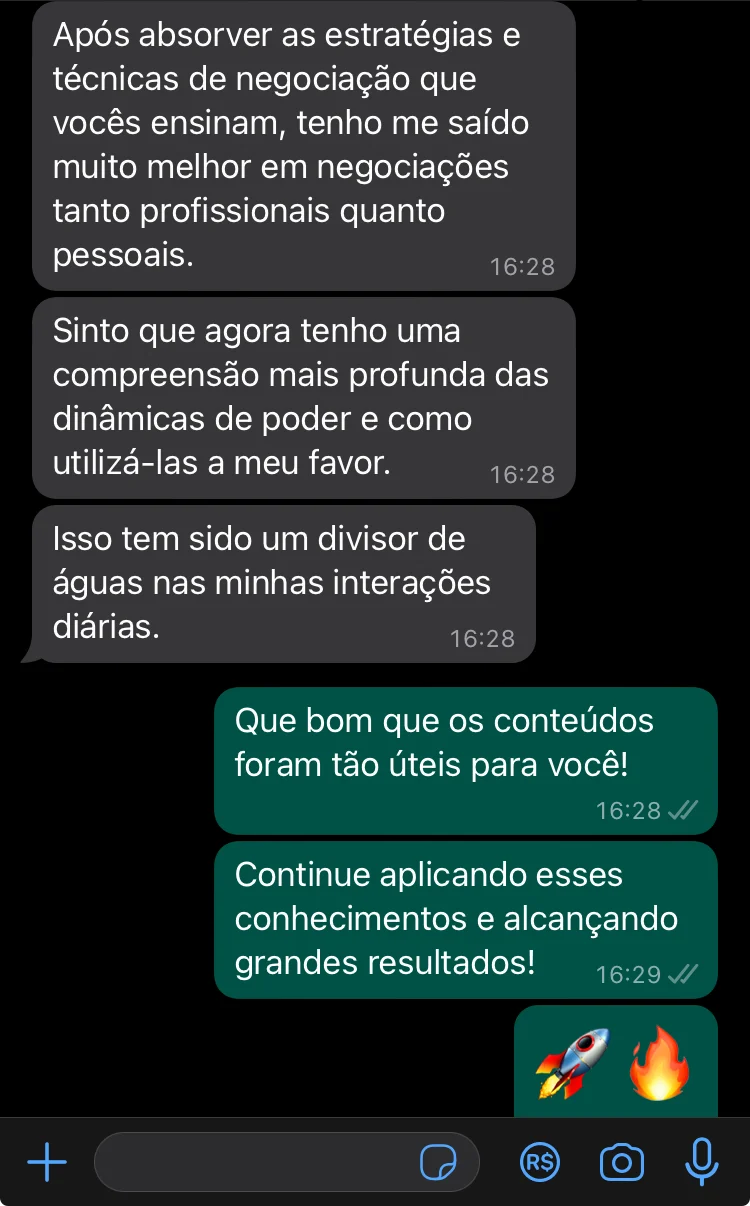Open the camera

[x=621, y=1163]
